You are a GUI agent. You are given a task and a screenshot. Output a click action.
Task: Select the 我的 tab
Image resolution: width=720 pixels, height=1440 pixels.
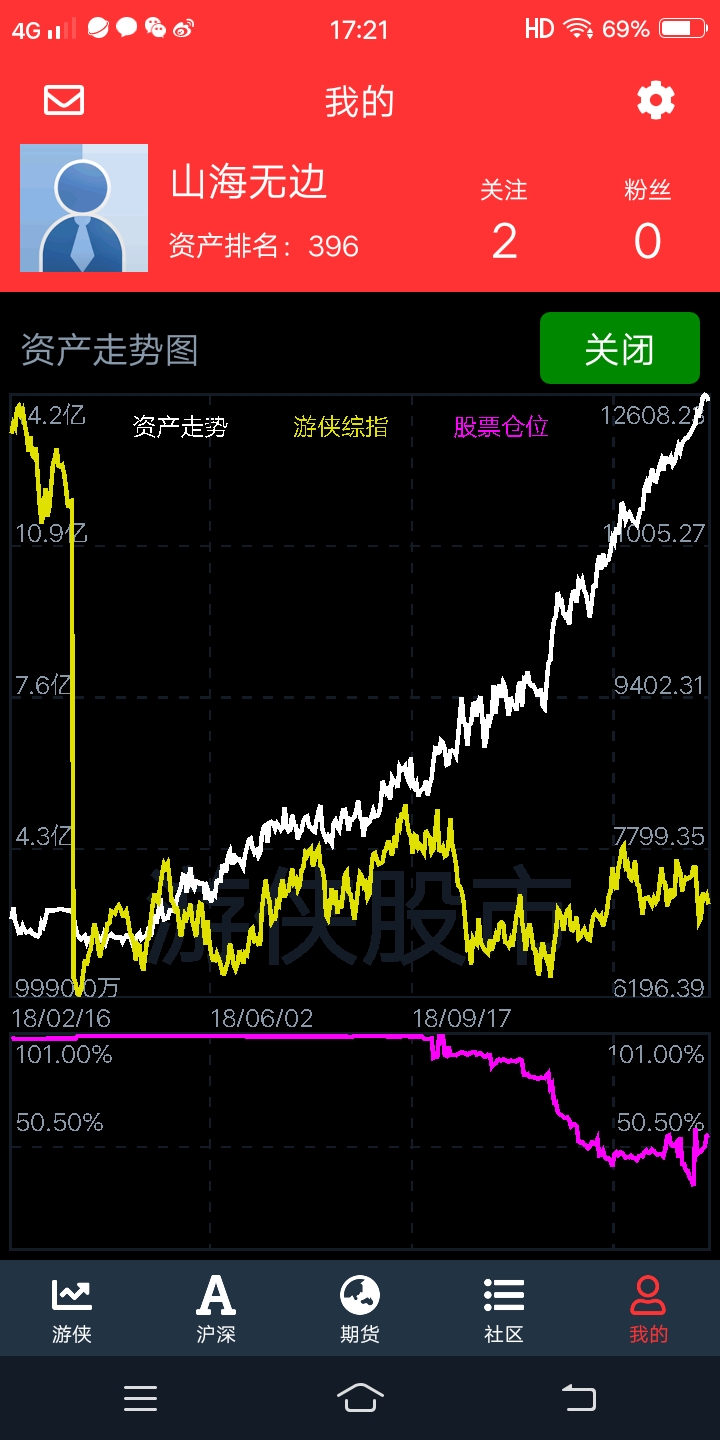coord(648,1309)
